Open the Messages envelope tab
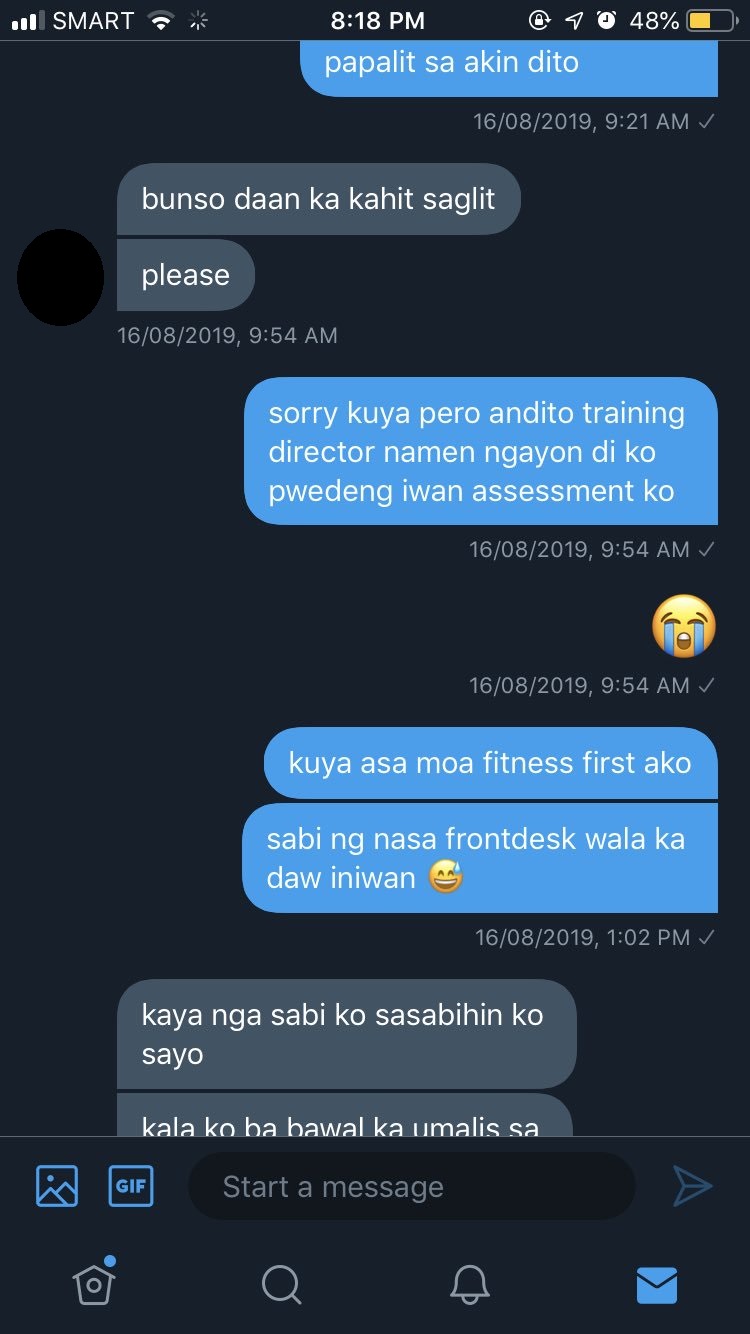Screen dimensions: 750x1334 tap(657, 1285)
